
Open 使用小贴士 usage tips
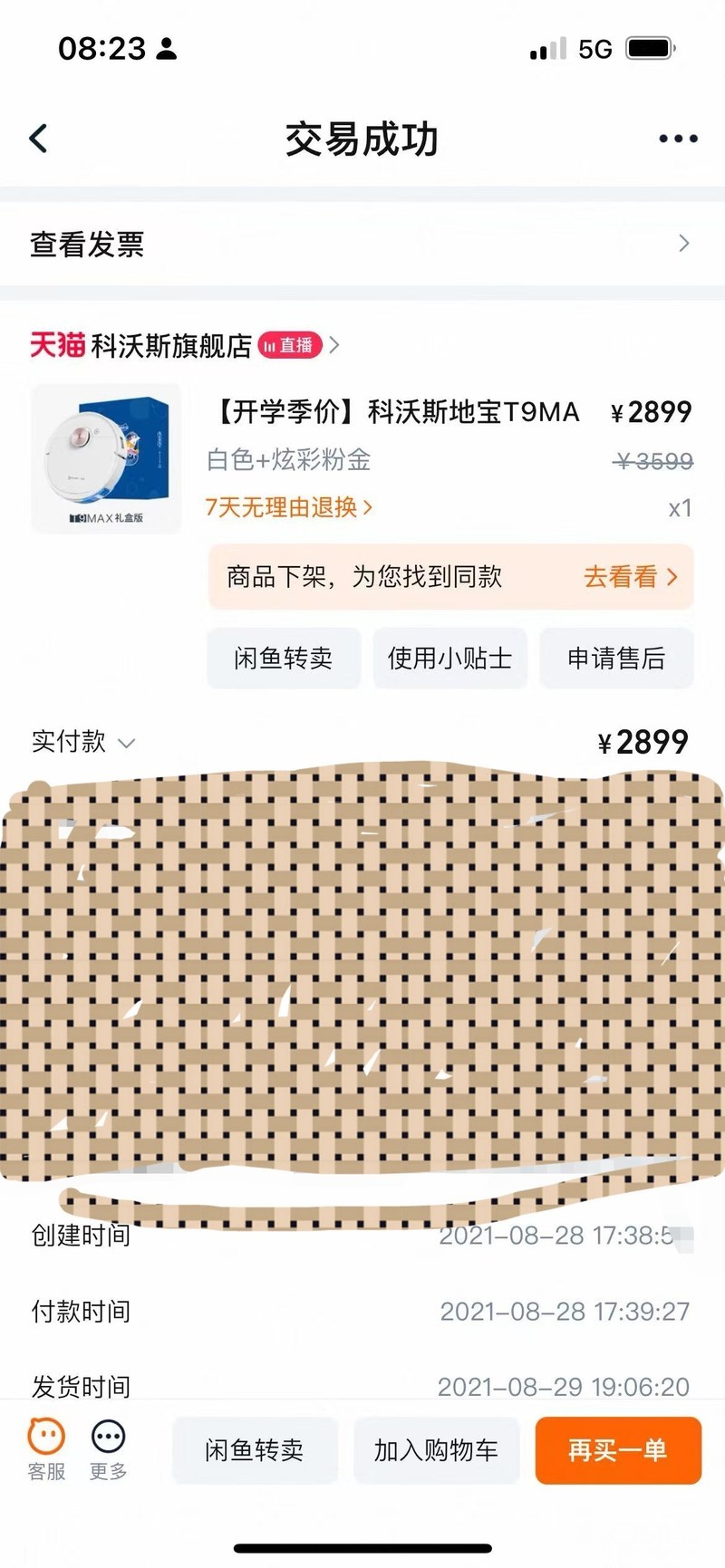tap(449, 659)
